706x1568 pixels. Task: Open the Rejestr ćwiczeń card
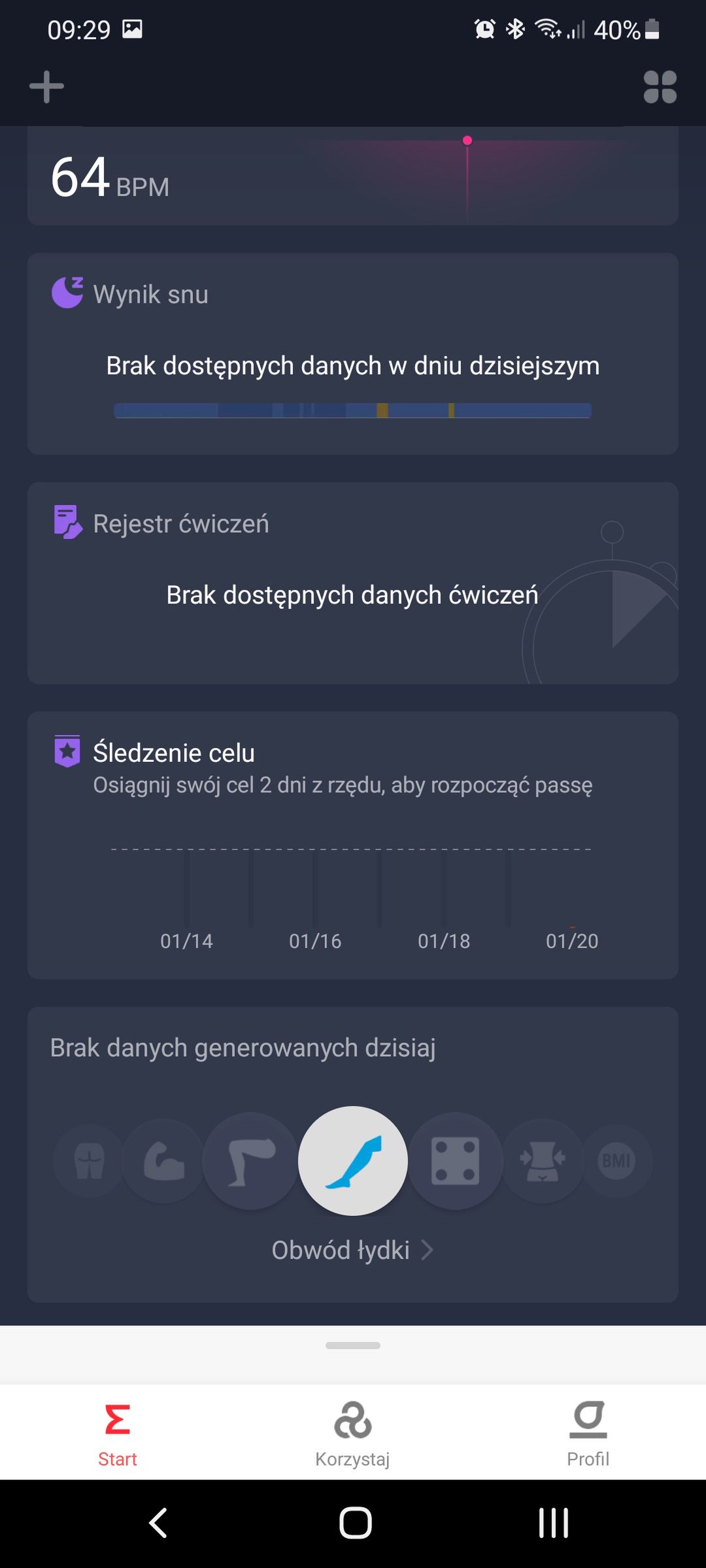point(353,583)
